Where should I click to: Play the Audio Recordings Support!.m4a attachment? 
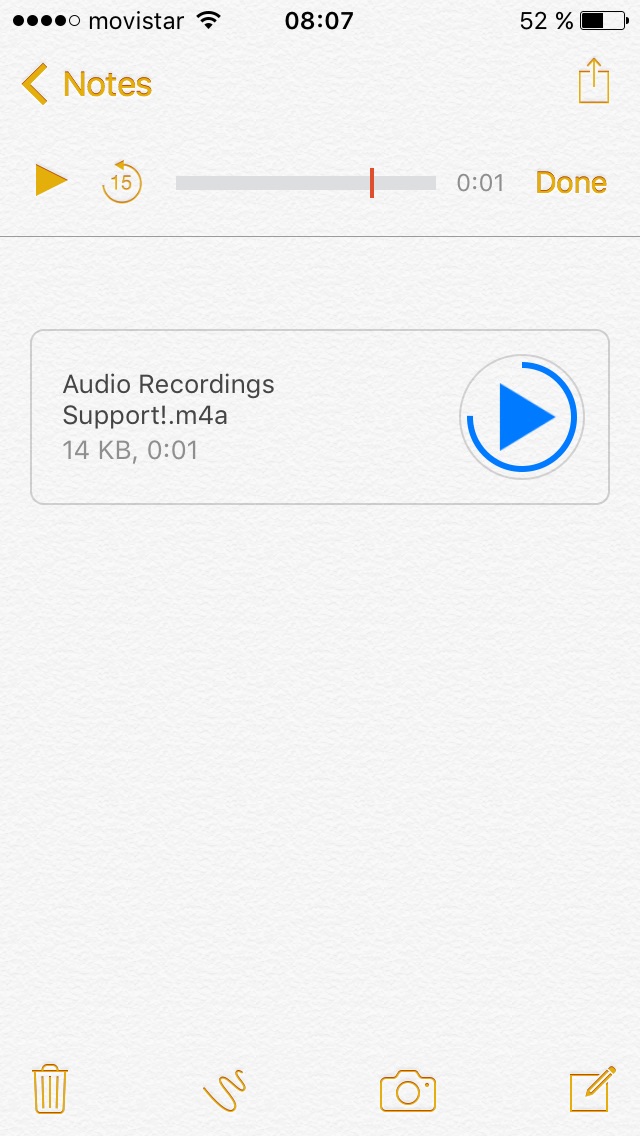[x=522, y=417]
